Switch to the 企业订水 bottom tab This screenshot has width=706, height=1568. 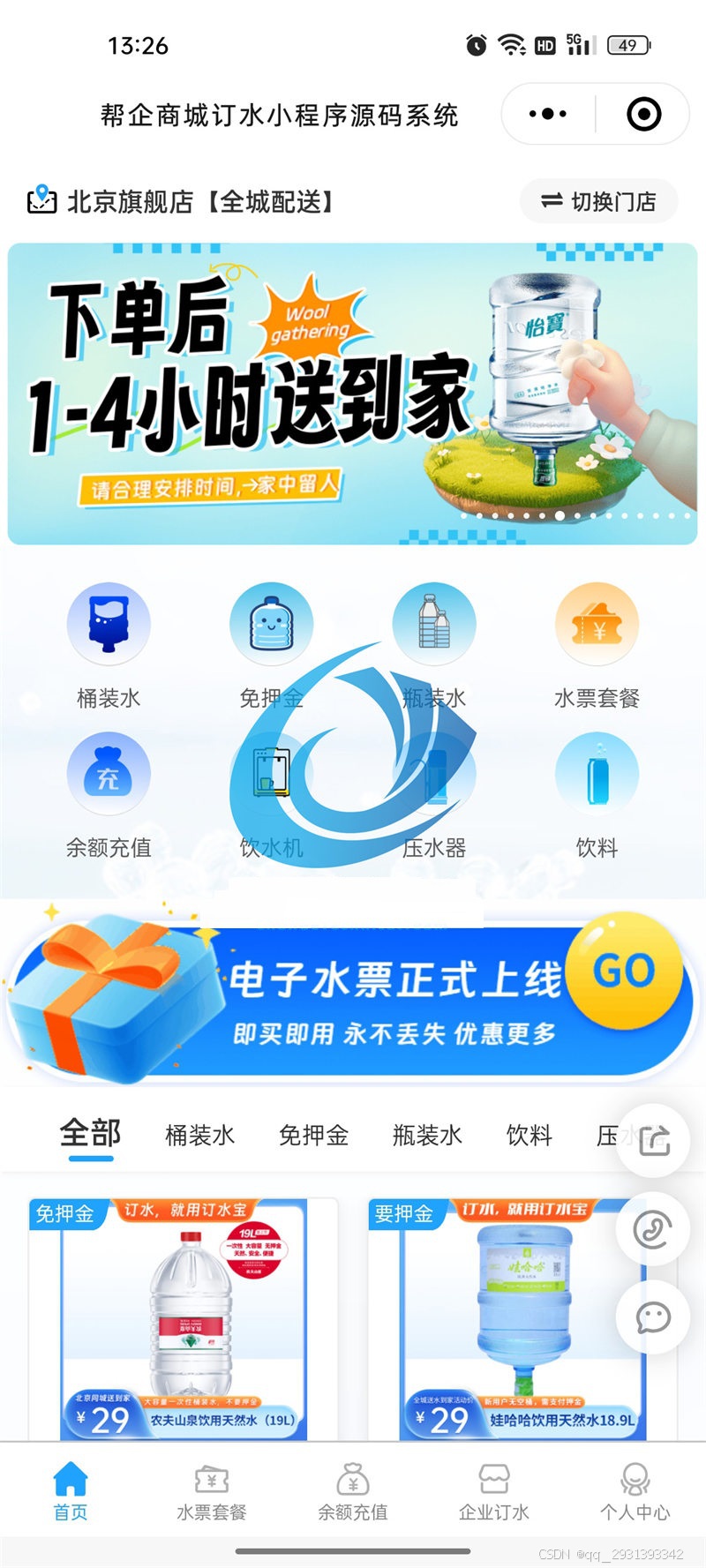[494, 1491]
